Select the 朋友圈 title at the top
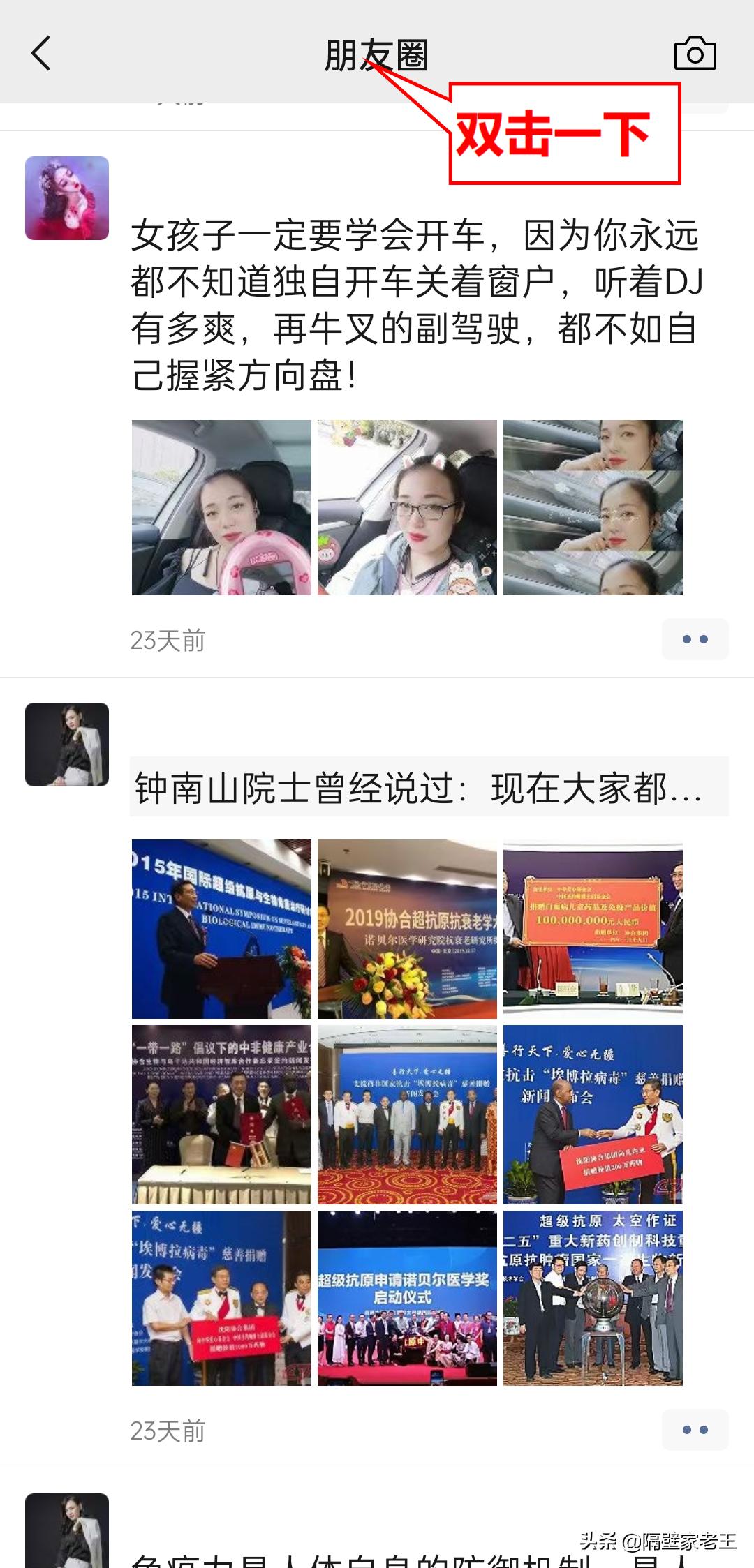This screenshot has height=1568, width=754. coord(377,54)
